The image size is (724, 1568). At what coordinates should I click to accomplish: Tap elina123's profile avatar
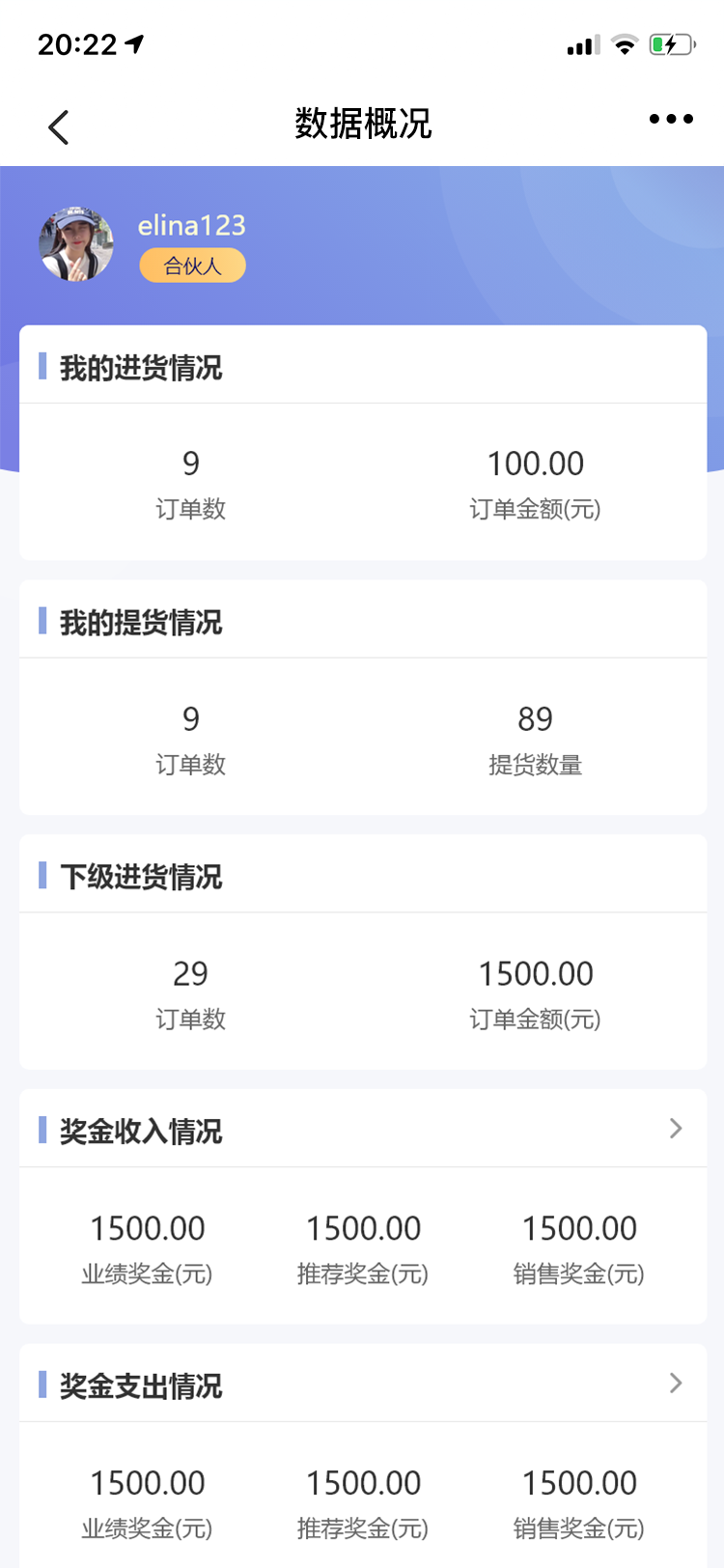[x=76, y=243]
